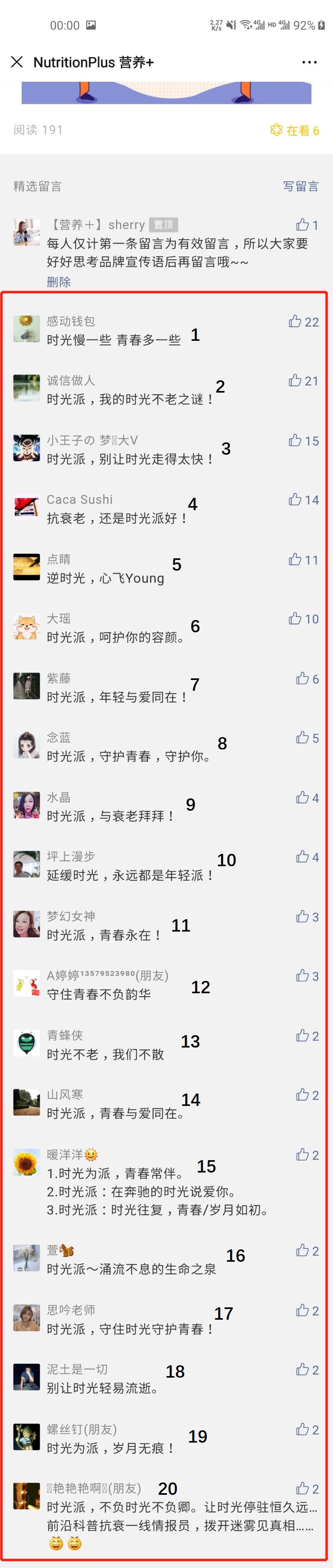Image resolution: width=333 pixels, height=1568 pixels.
Task: Like 暖洋洋's three-line comment
Action: pyautogui.click(x=303, y=1155)
